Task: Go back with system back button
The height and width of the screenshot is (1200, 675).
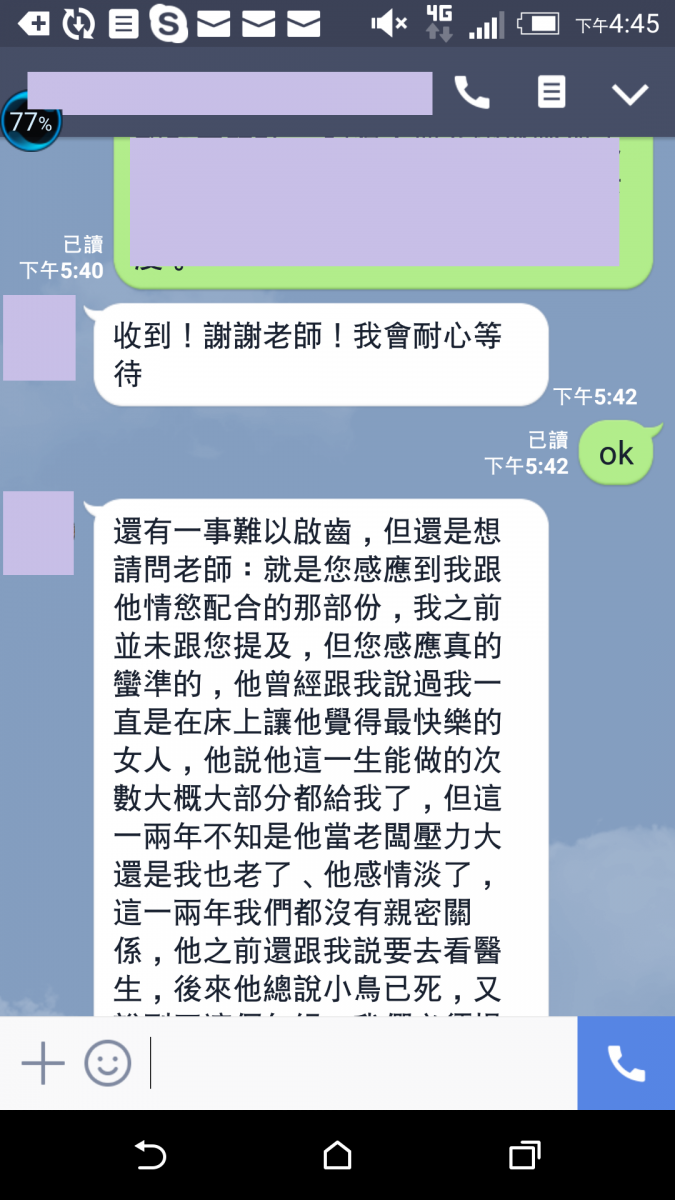Action: point(150,1156)
